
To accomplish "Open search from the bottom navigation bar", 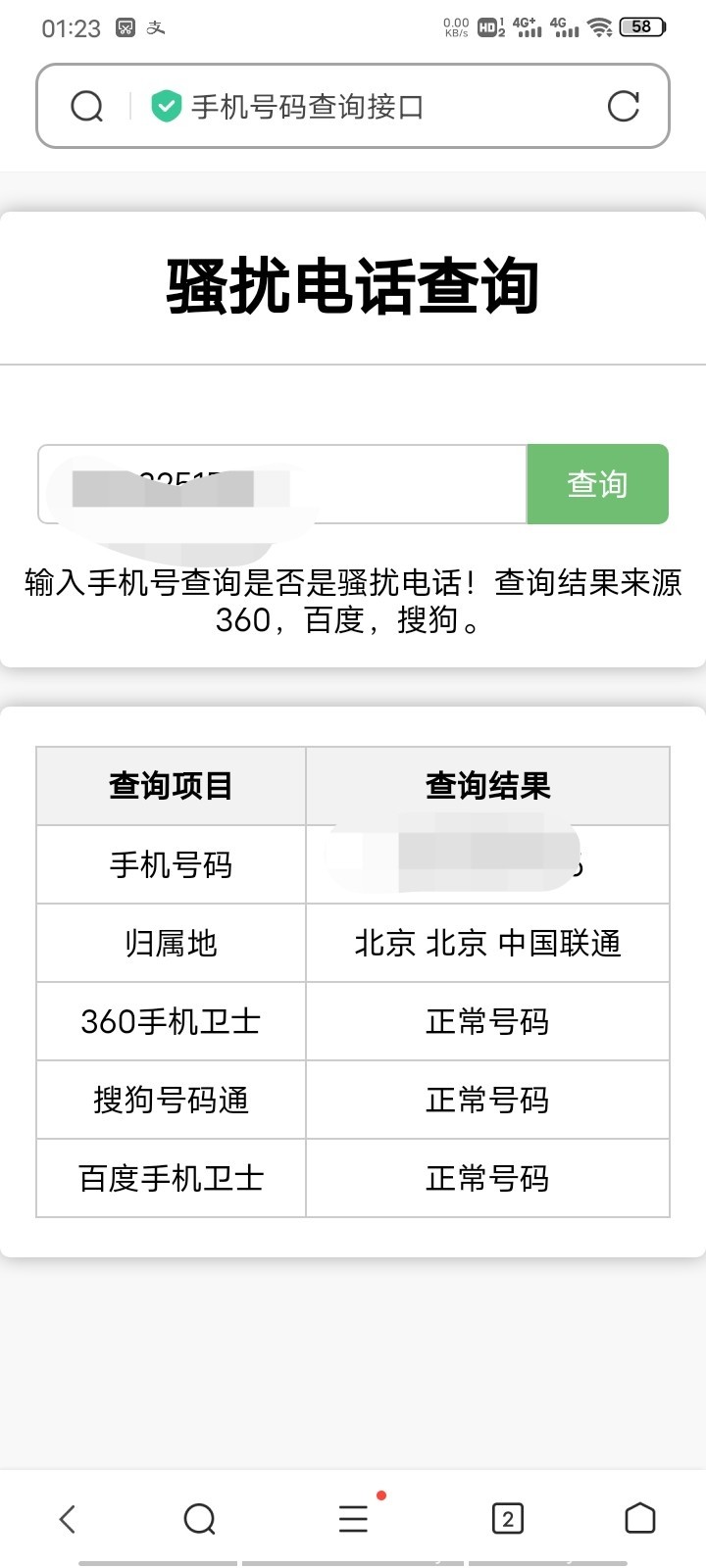I will pyautogui.click(x=199, y=1518).
